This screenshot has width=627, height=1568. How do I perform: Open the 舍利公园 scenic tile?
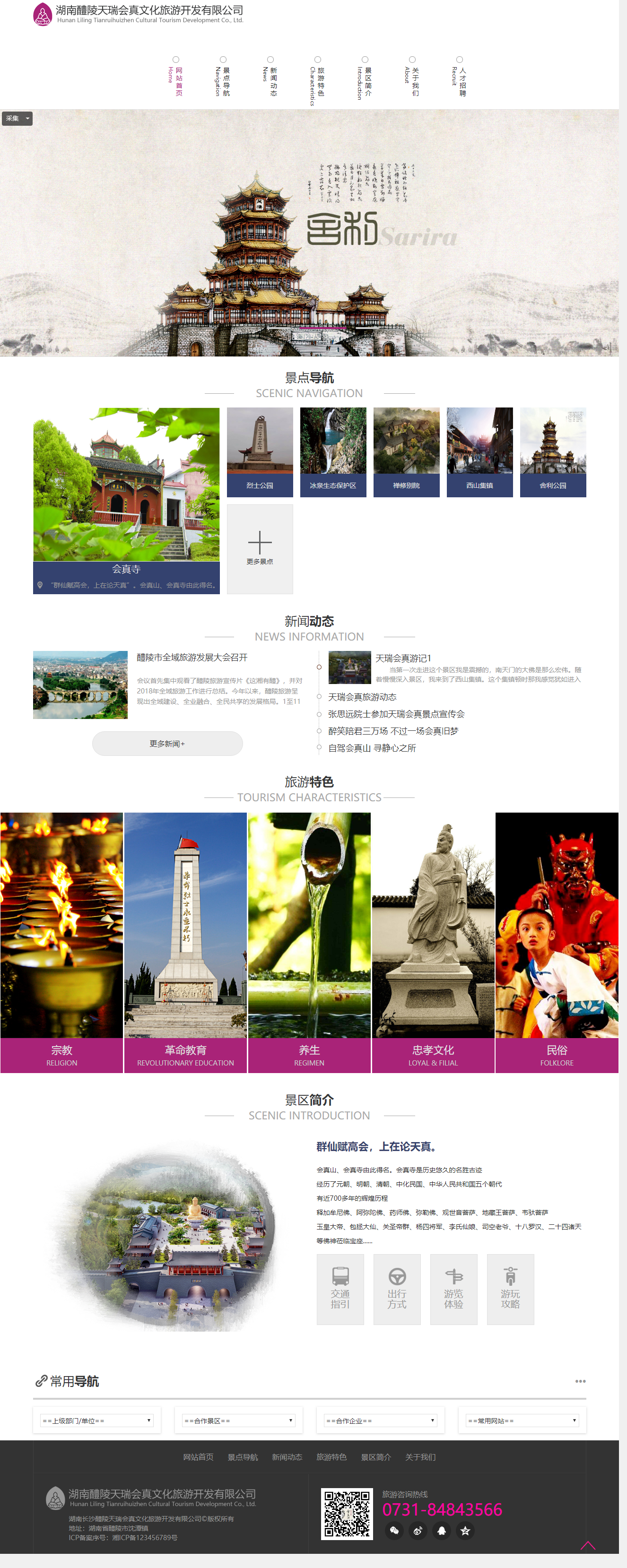(553, 452)
